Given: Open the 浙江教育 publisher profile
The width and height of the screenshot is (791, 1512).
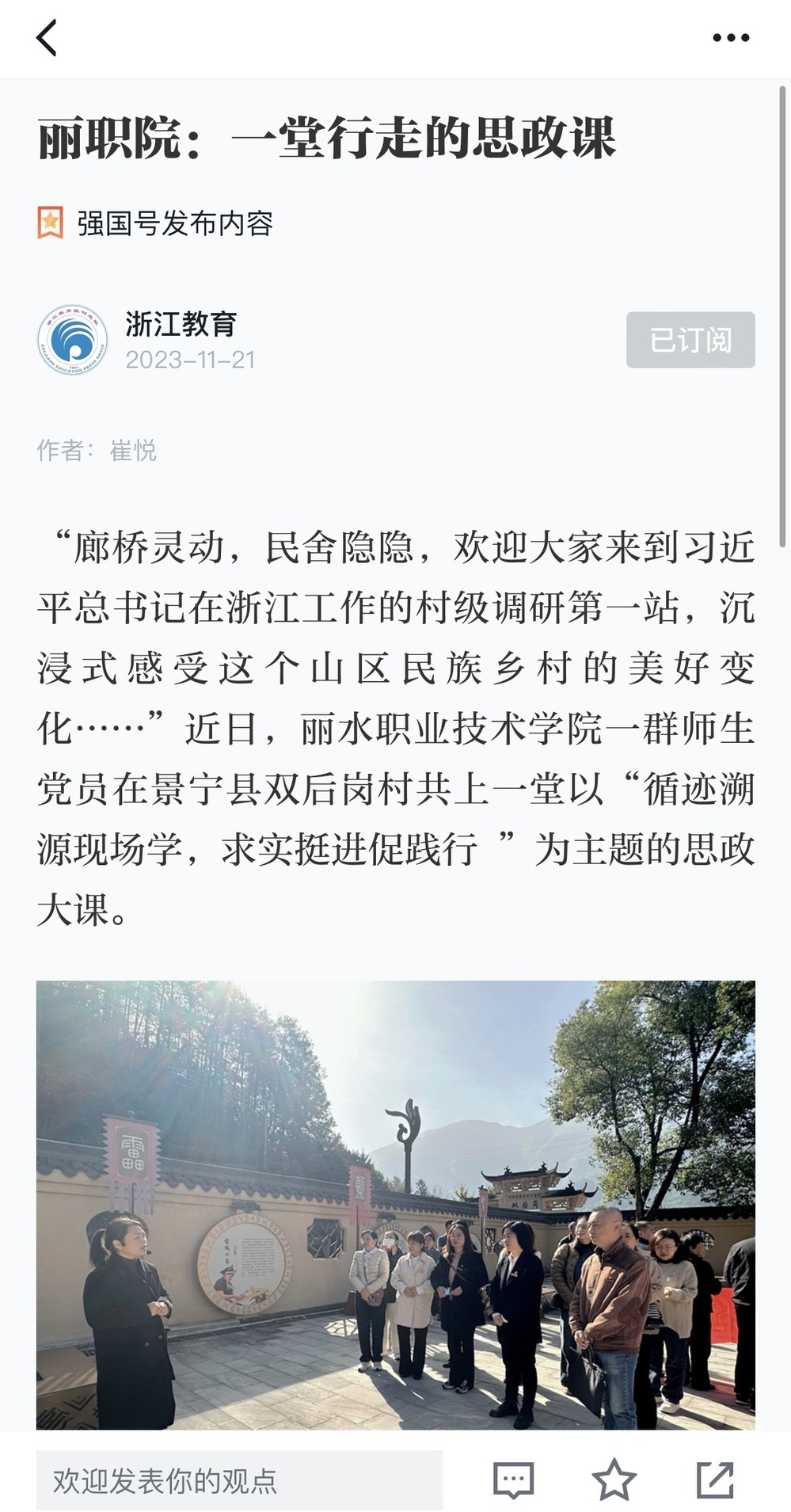Looking at the screenshot, I should click(181, 324).
